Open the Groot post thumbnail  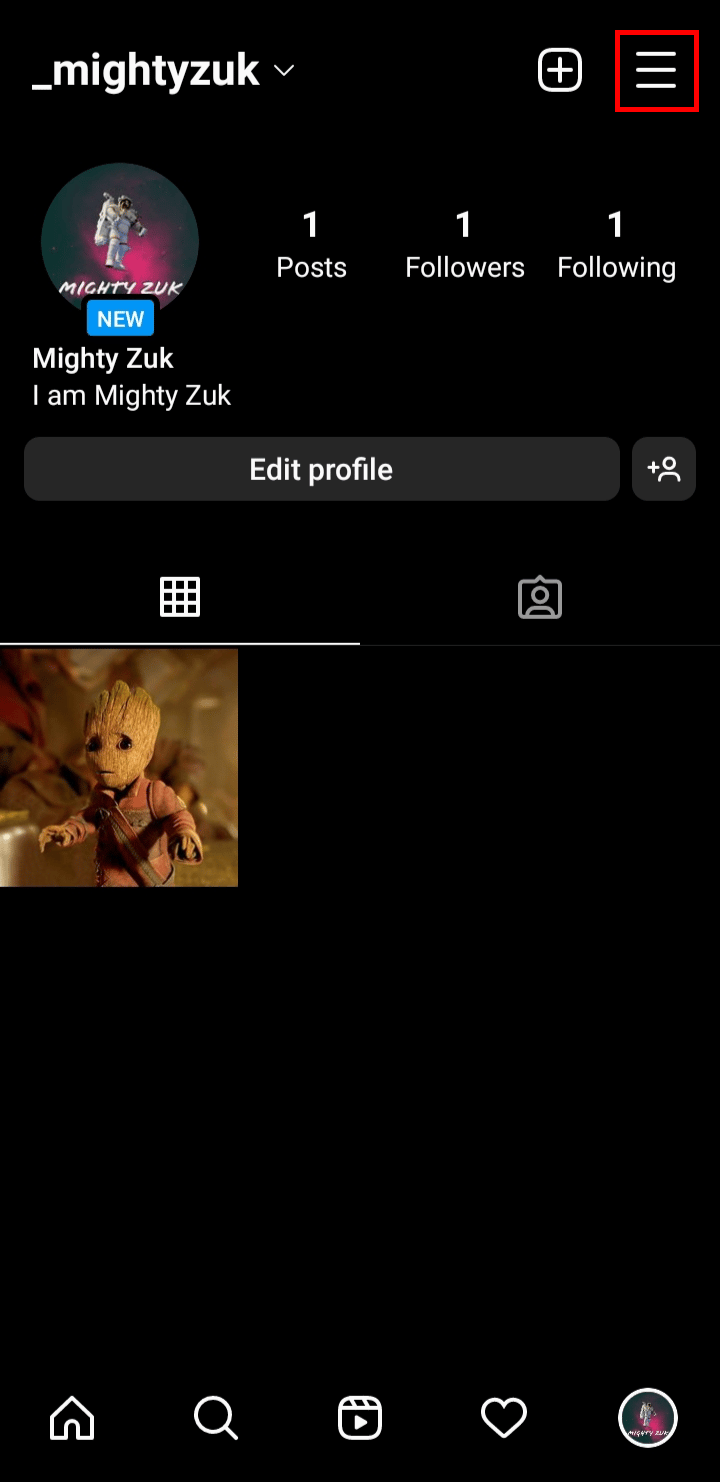[119, 767]
